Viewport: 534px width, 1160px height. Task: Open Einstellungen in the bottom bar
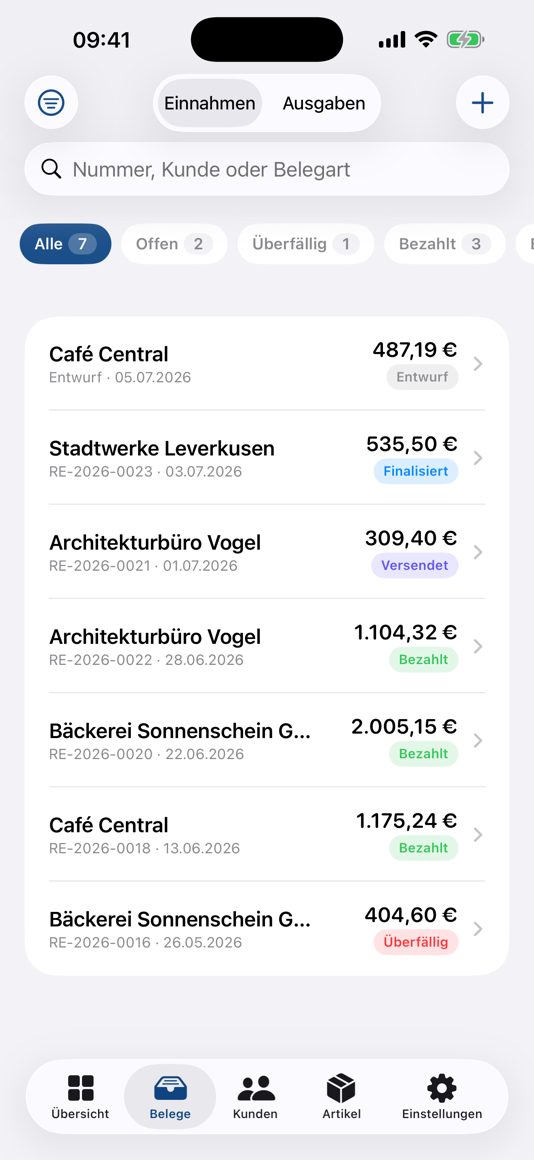pyautogui.click(x=442, y=1097)
